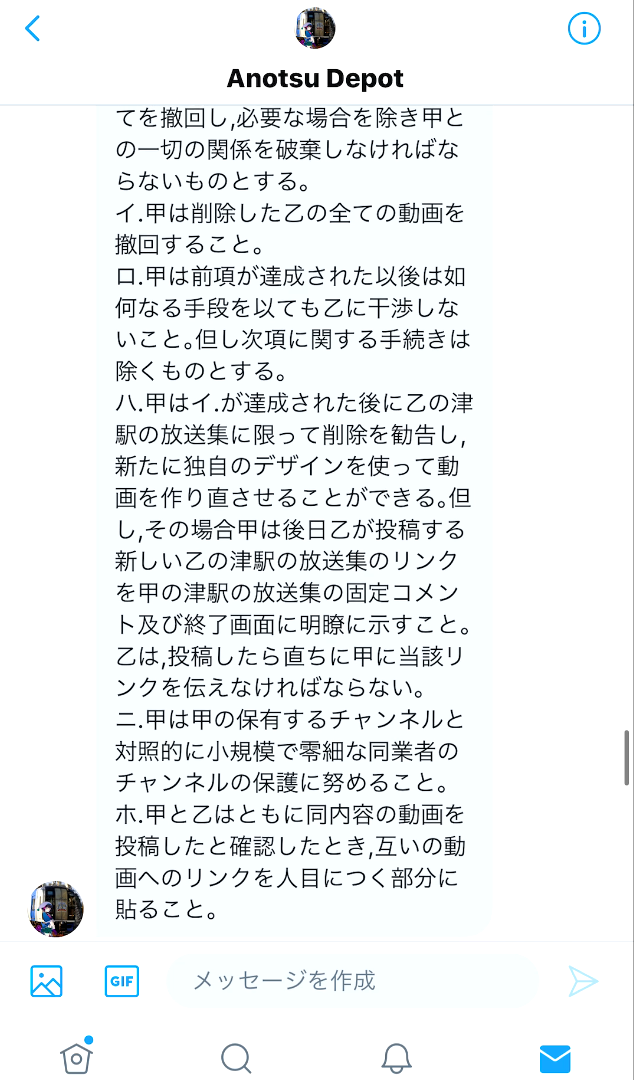Attach a photo to the message
Viewport: 634px width, 1080px height.
[47, 981]
